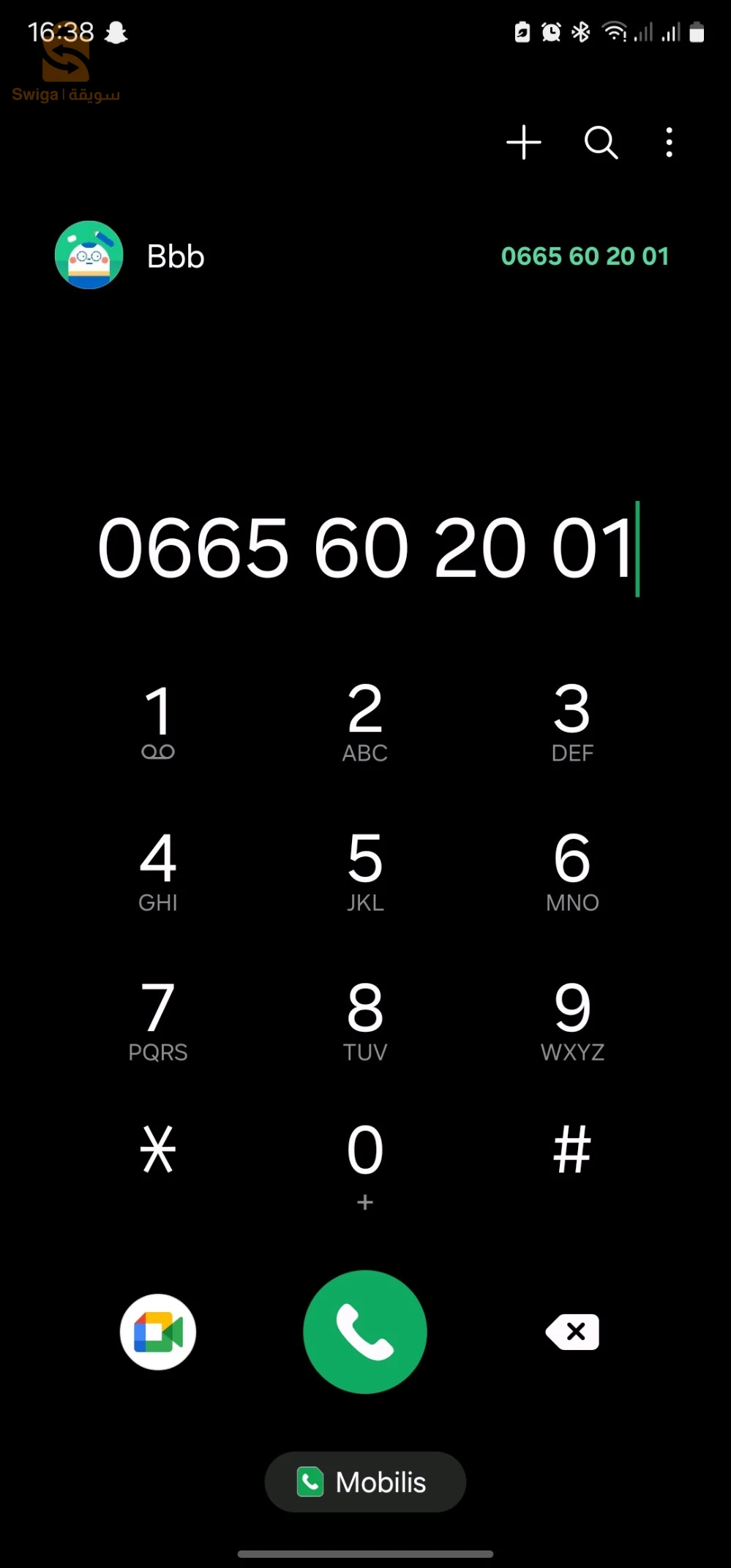This screenshot has height=1568, width=731.
Task: Open the three-dot overflow menu
Action: (x=669, y=142)
